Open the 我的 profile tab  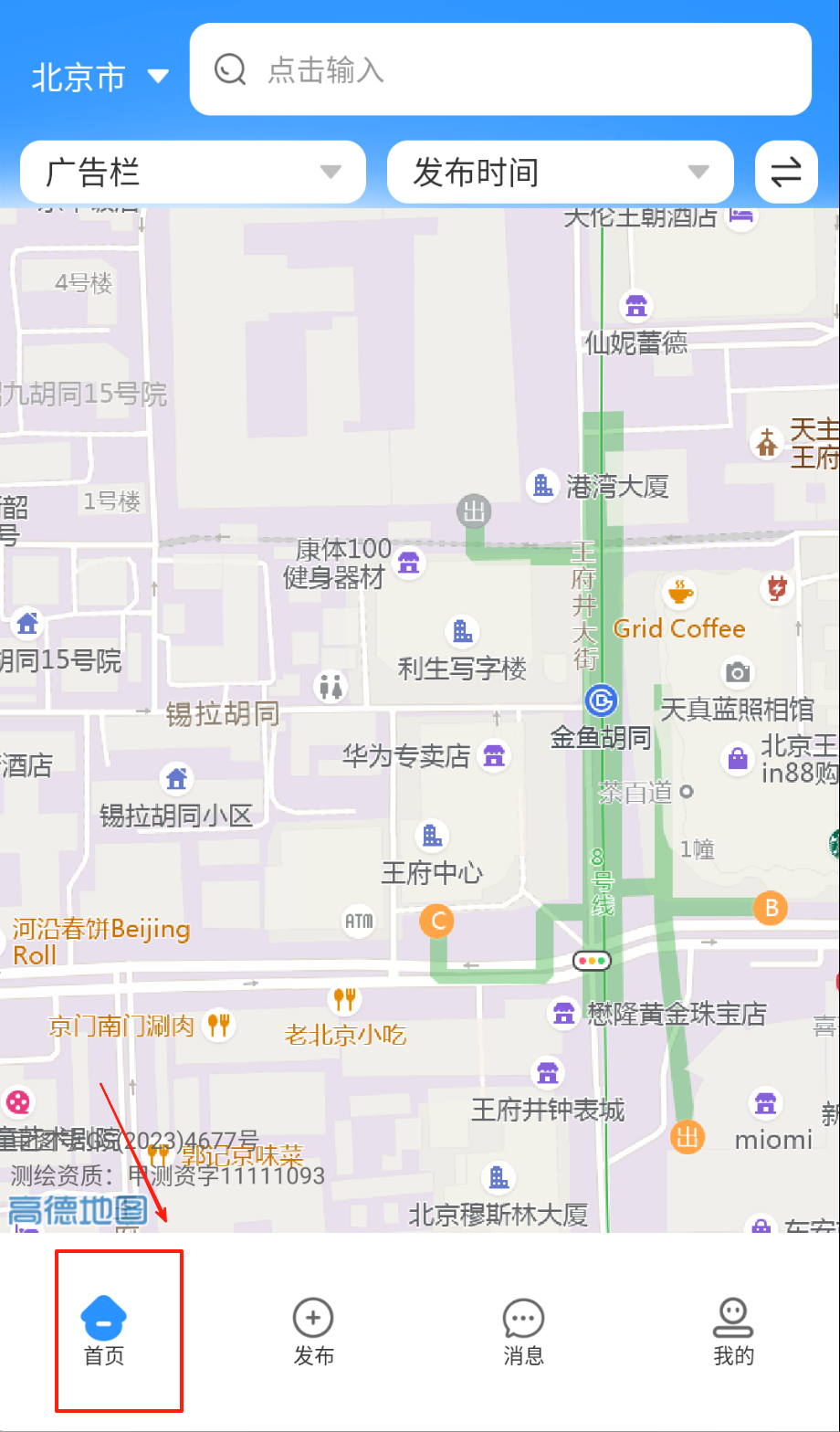point(733,1332)
